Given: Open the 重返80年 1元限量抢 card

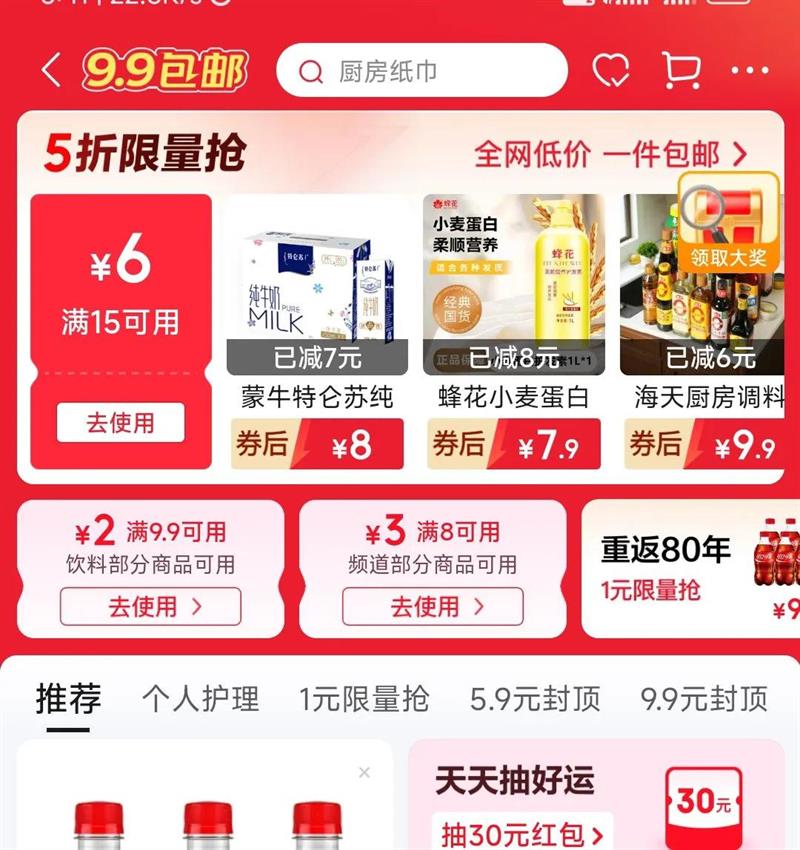Looking at the screenshot, I should [x=691, y=569].
